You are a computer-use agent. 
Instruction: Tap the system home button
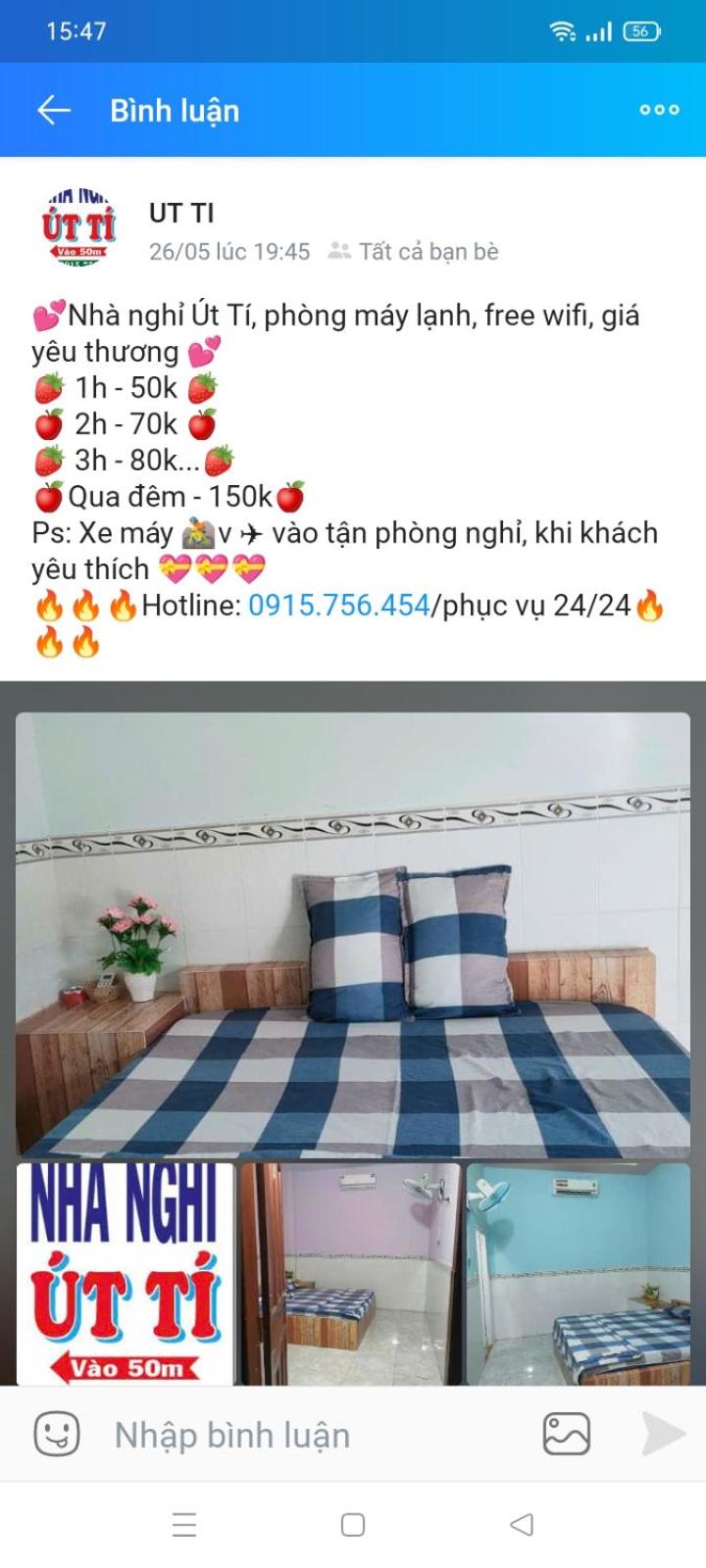pos(353,1525)
